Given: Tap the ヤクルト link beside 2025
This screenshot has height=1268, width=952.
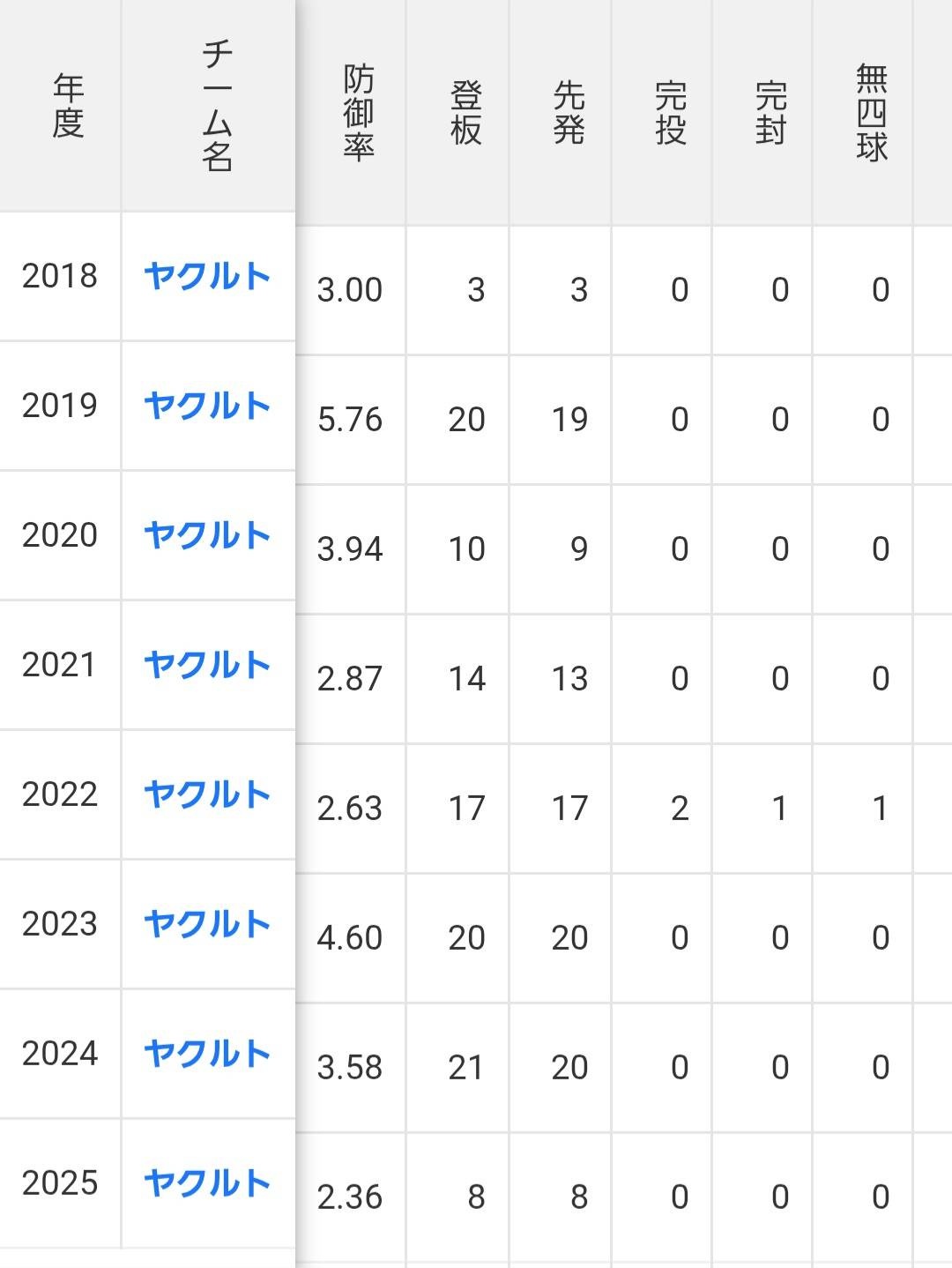Looking at the screenshot, I should [x=207, y=1183].
